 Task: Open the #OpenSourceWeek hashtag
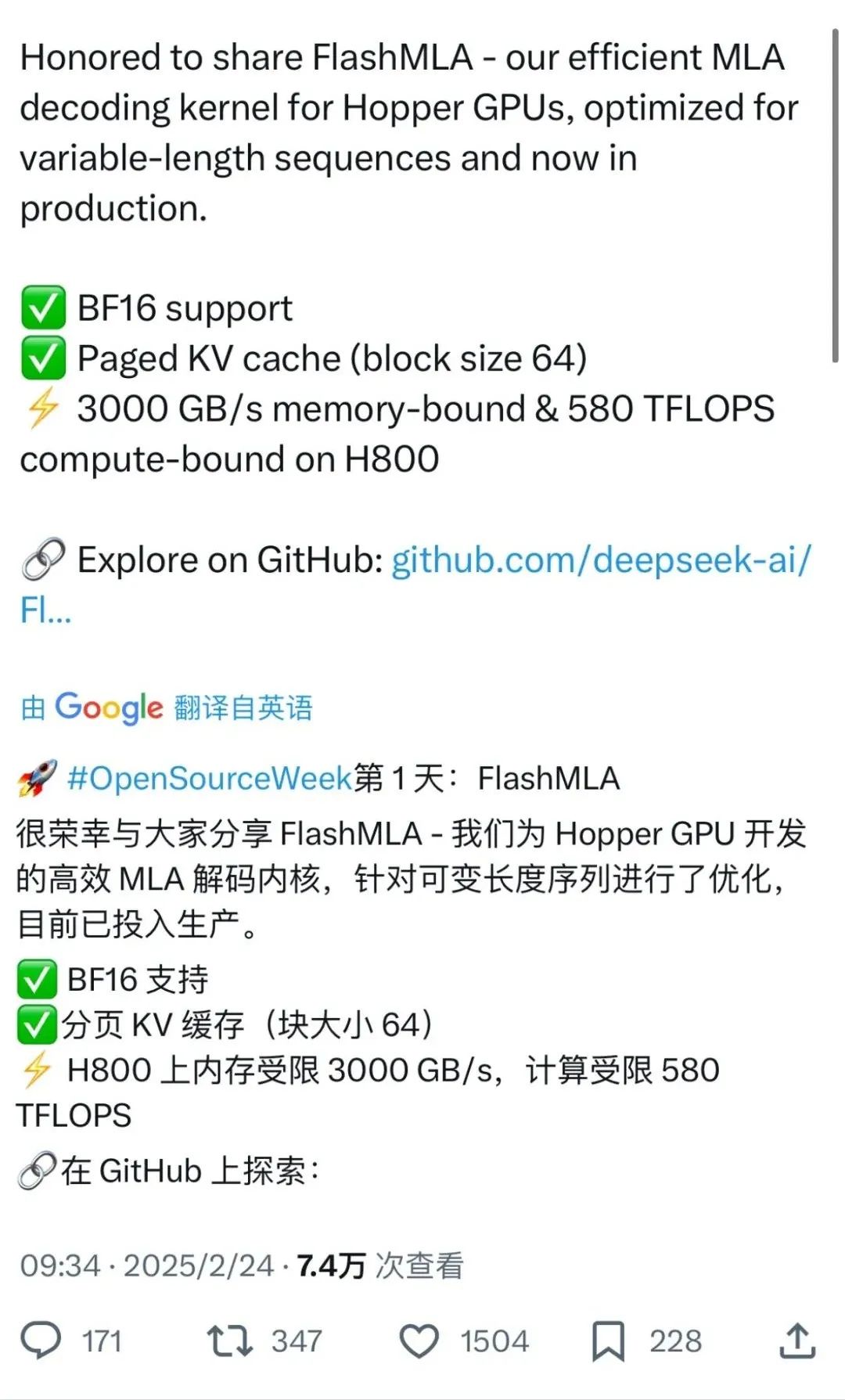tap(210, 778)
